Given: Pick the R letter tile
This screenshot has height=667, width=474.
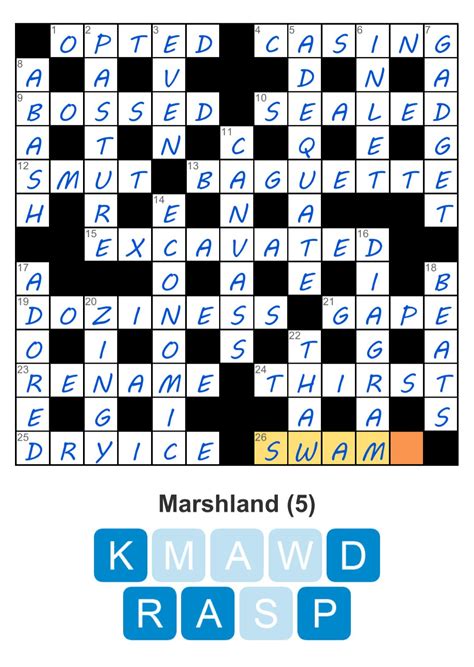Looking at the screenshot, I should pyautogui.click(x=149, y=613).
